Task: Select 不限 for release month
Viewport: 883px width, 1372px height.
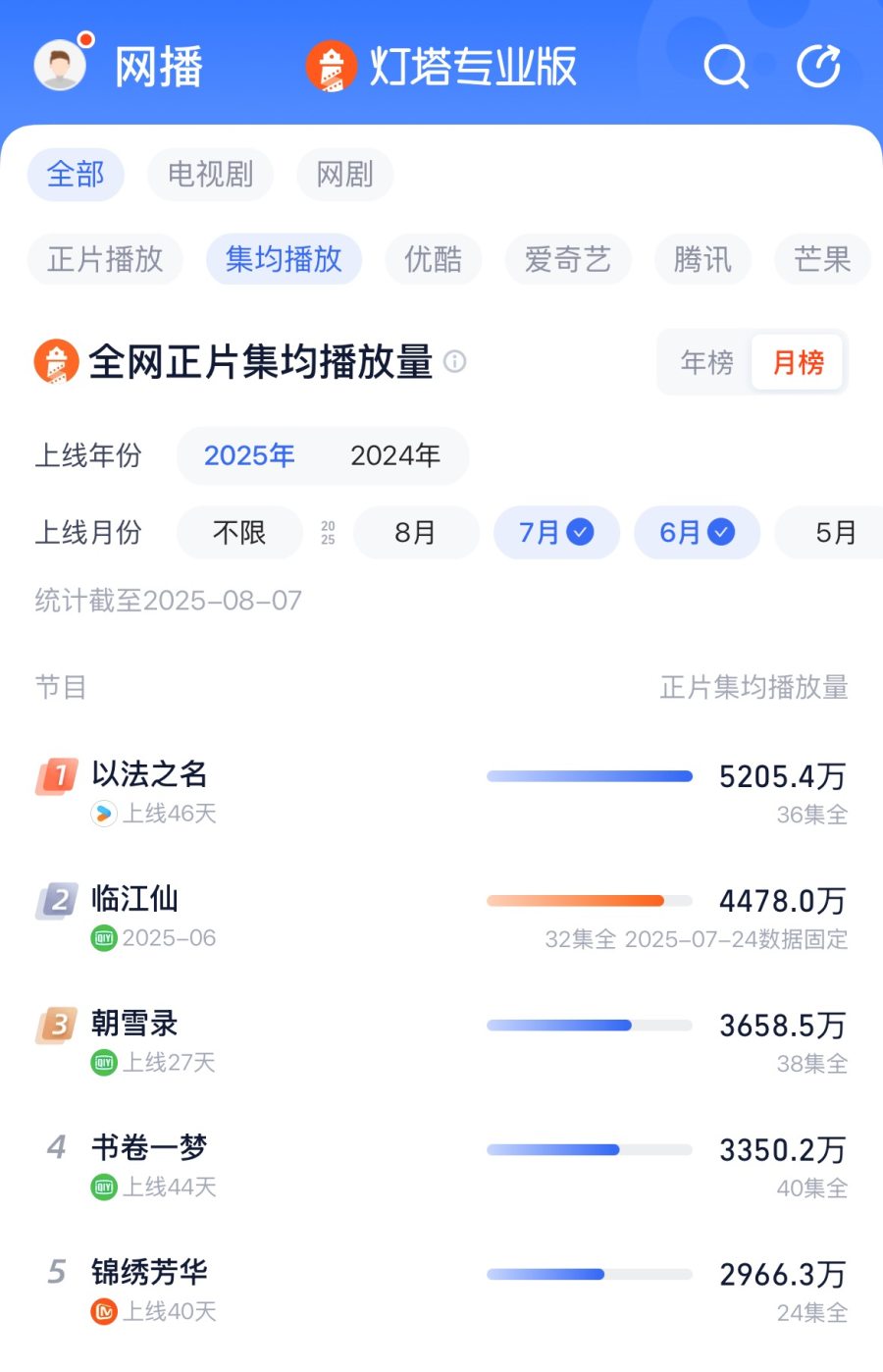Action: pos(239,533)
